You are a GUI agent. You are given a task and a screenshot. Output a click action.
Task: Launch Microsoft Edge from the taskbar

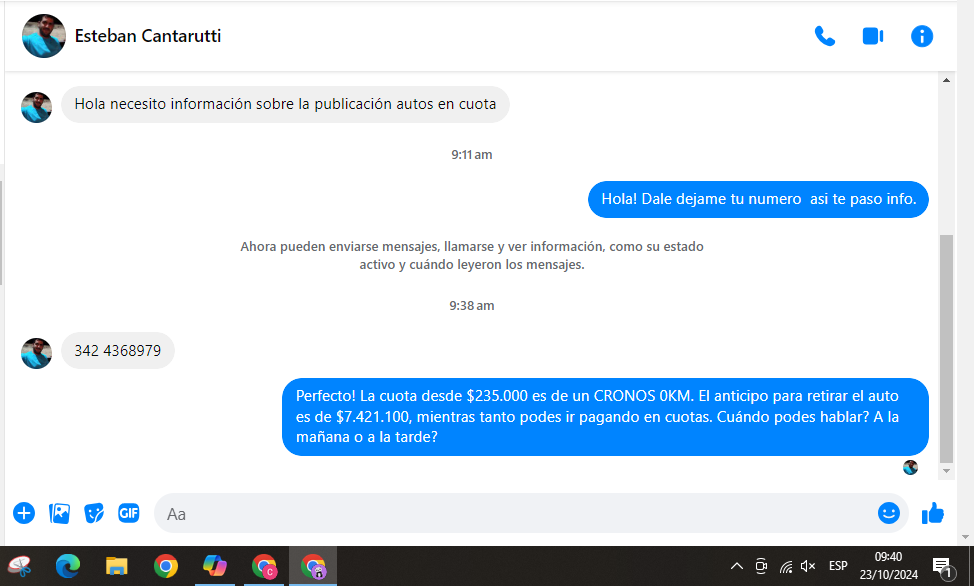68,566
